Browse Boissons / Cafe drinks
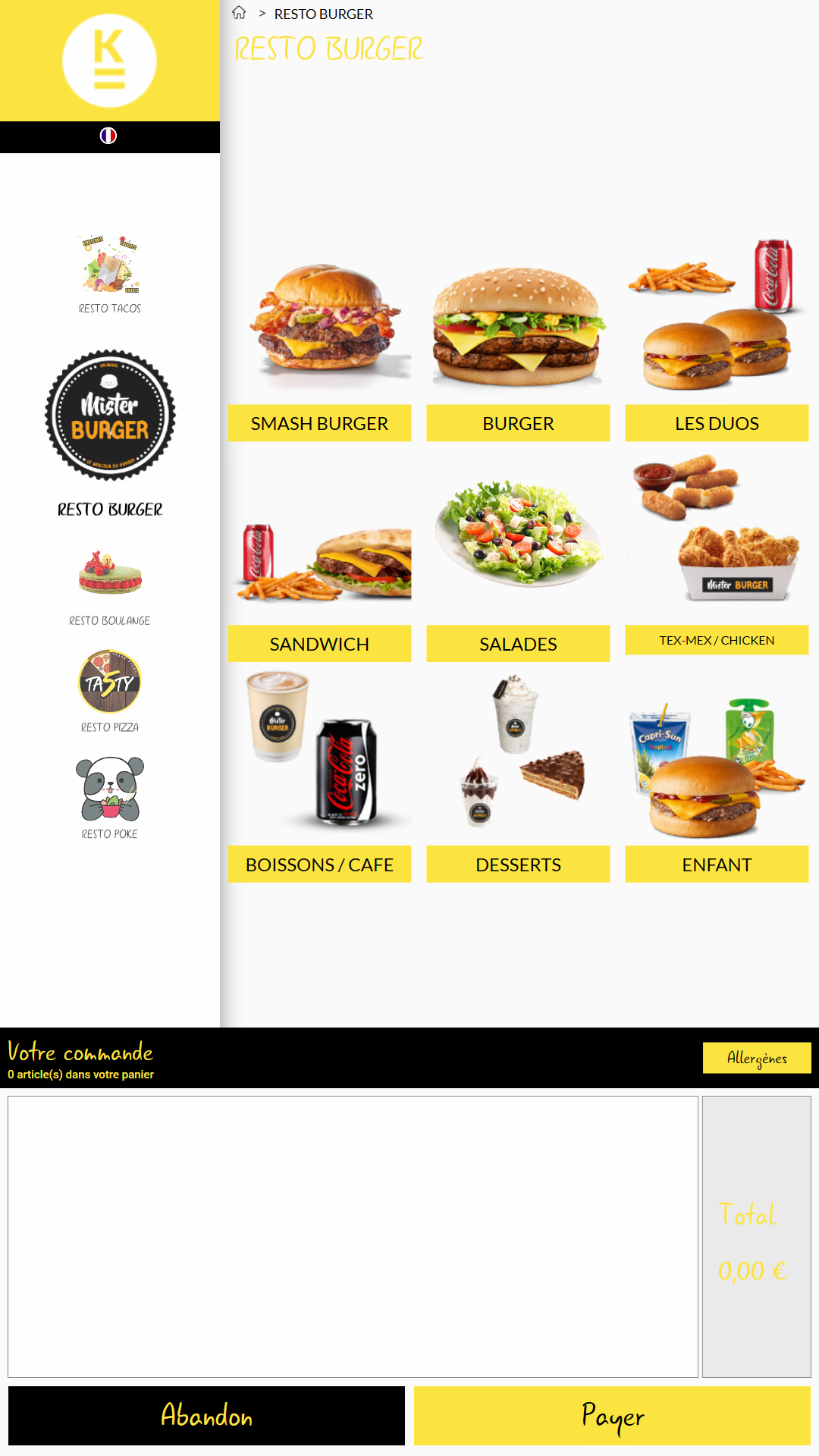819x1456 pixels. coord(319,864)
